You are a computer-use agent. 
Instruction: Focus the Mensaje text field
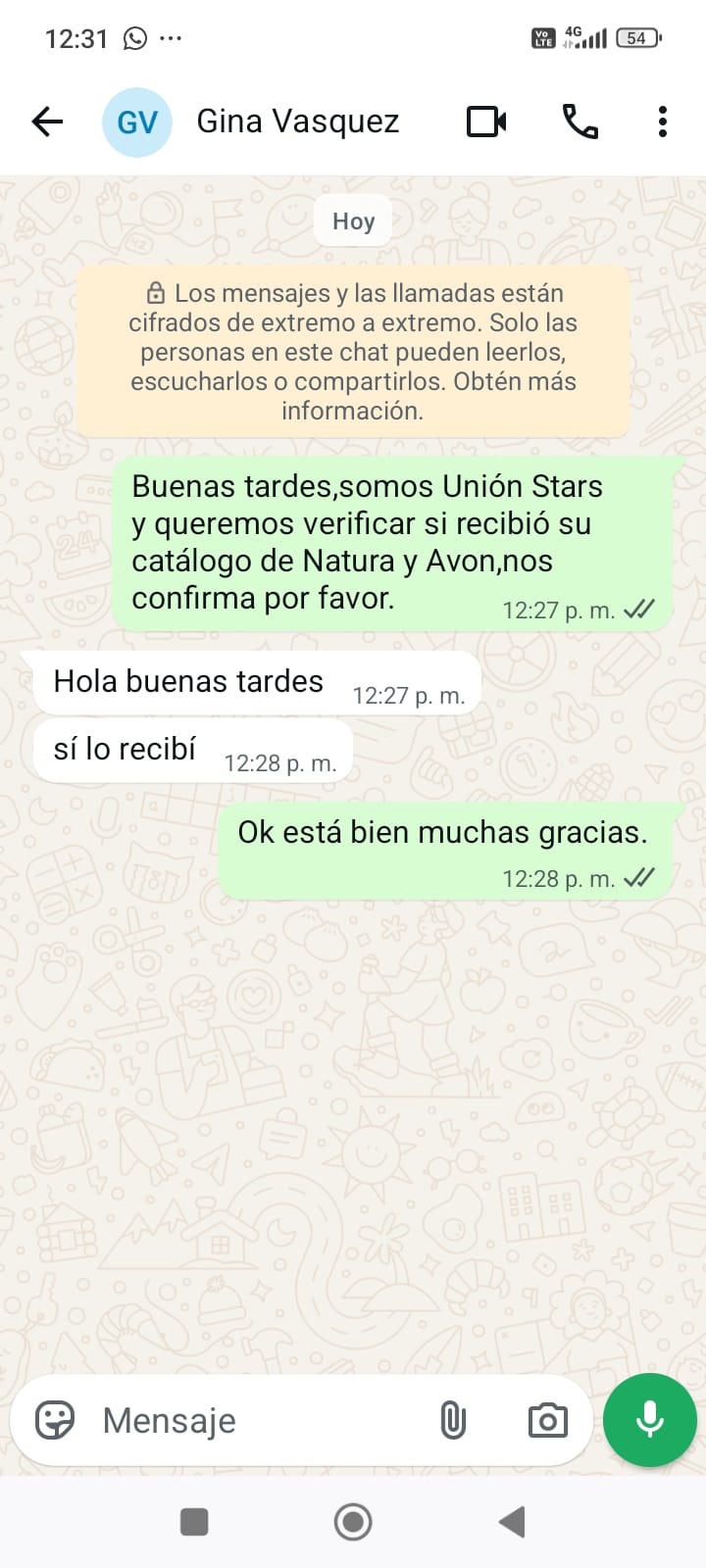click(x=255, y=1420)
